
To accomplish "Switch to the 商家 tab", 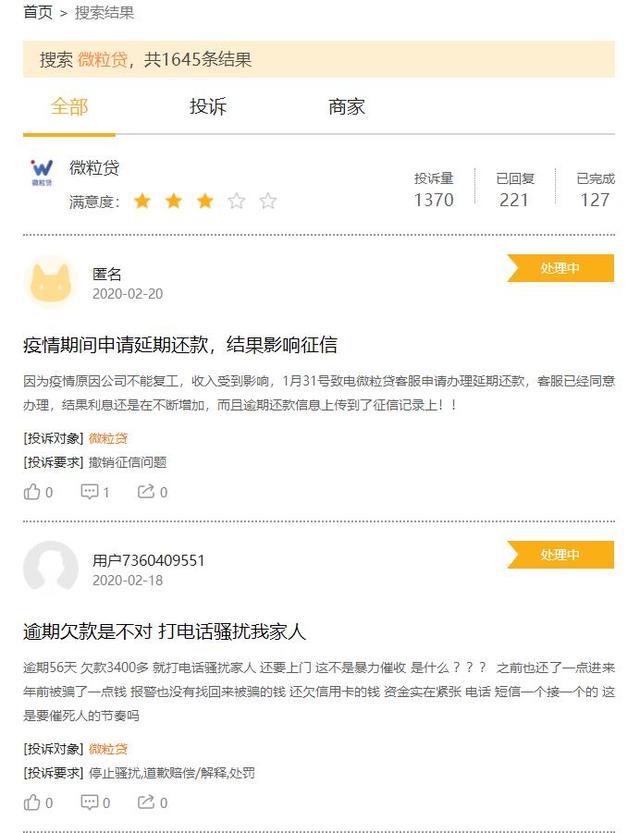I will click(347, 107).
